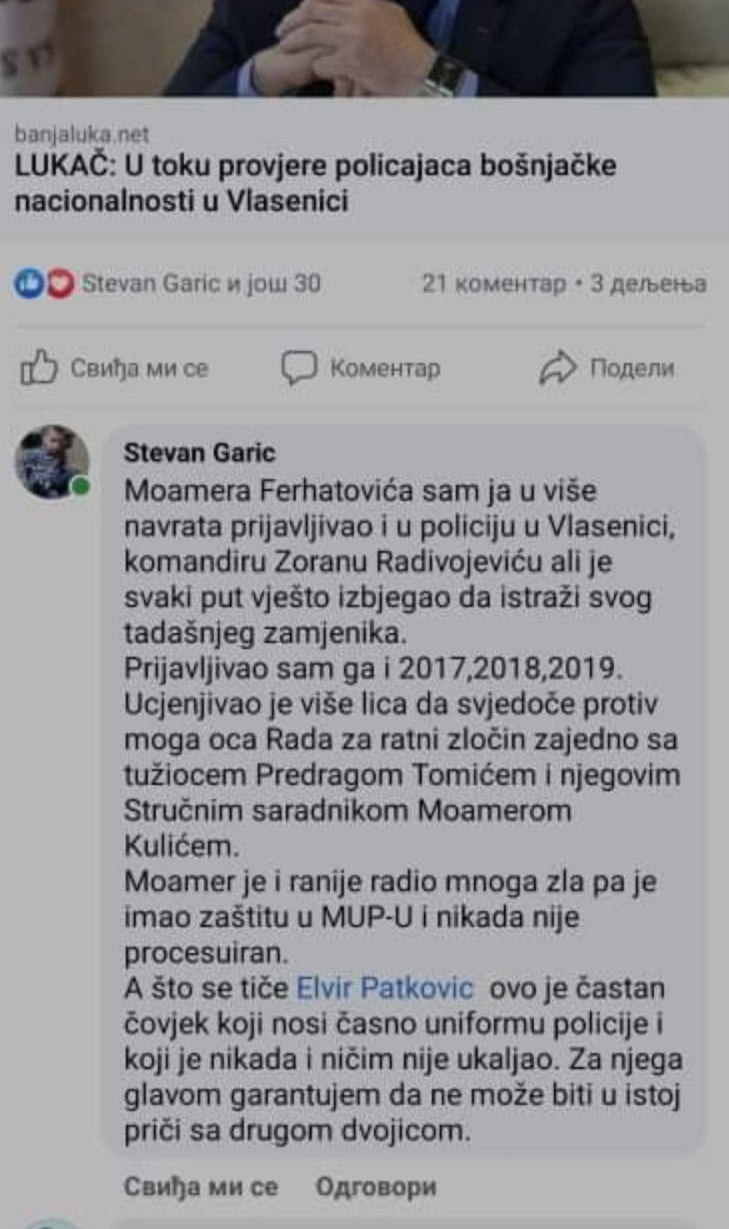The width and height of the screenshot is (729, 1229).
Task: Open Stevan Garic's profile picture
Action: [52, 461]
